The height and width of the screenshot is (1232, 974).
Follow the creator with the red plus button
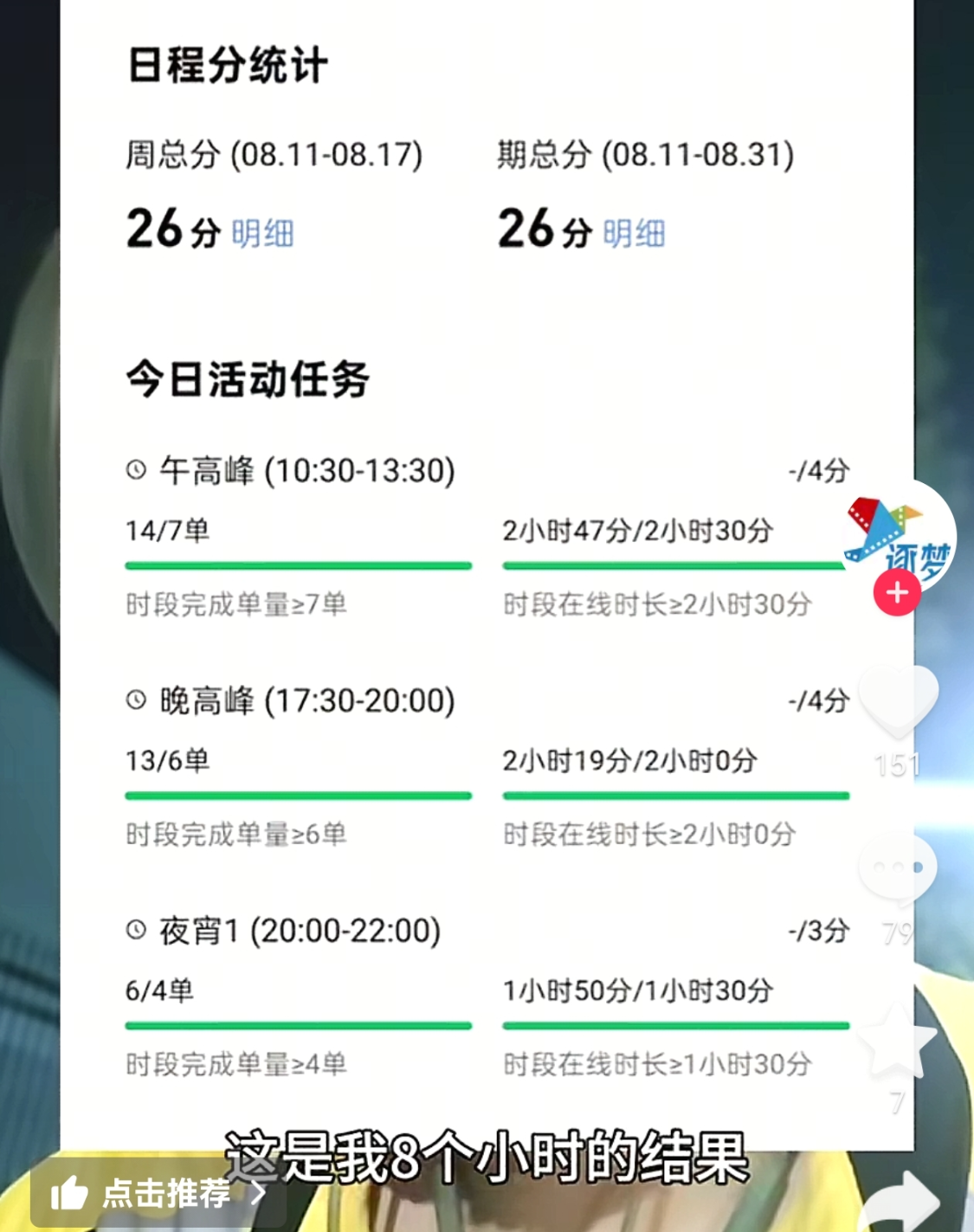(897, 593)
